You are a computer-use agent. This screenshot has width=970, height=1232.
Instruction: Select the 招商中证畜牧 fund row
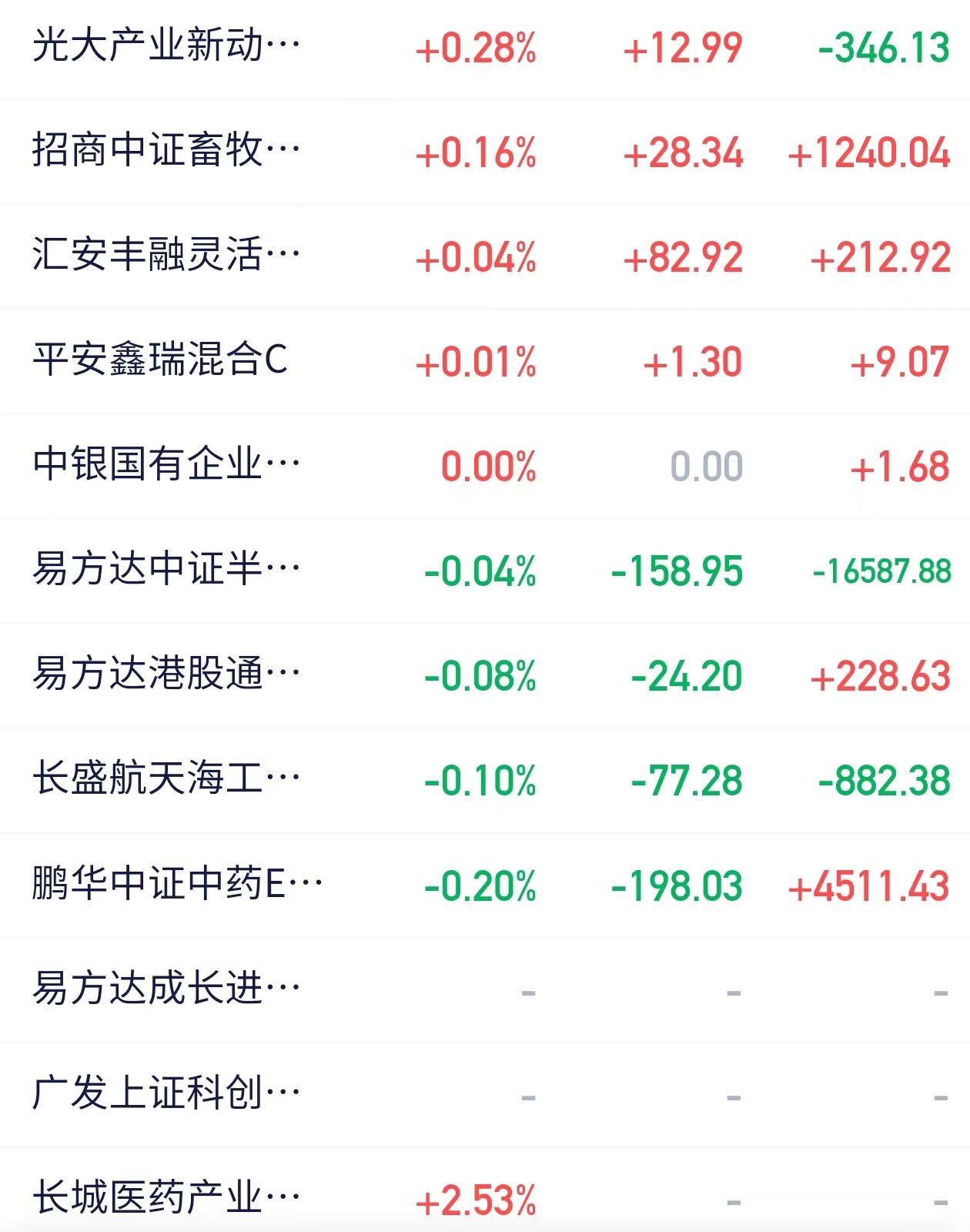pyautogui.click(x=166, y=152)
